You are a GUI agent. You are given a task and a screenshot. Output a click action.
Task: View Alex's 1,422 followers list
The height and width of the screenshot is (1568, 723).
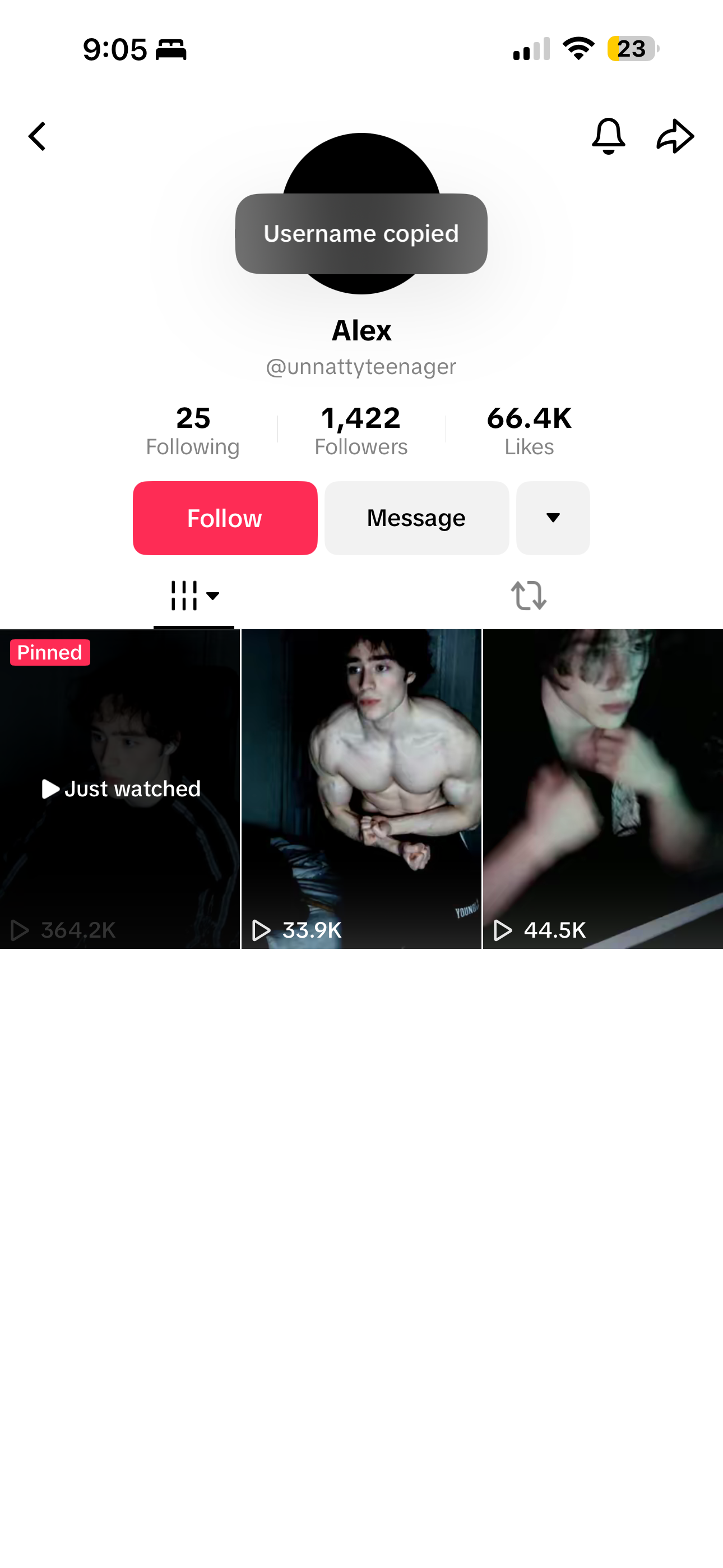[361, 430]
